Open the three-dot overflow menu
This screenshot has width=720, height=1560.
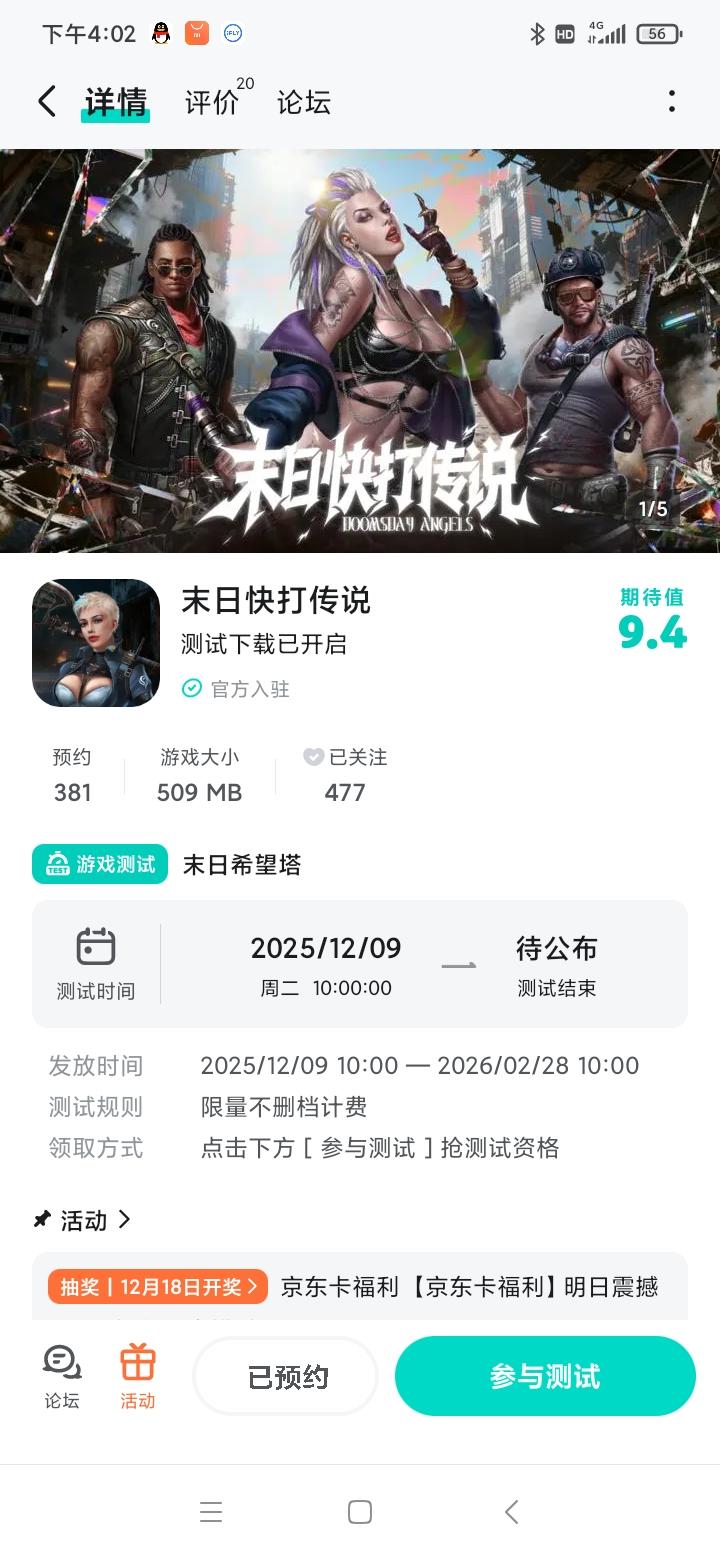click(671, 101)
